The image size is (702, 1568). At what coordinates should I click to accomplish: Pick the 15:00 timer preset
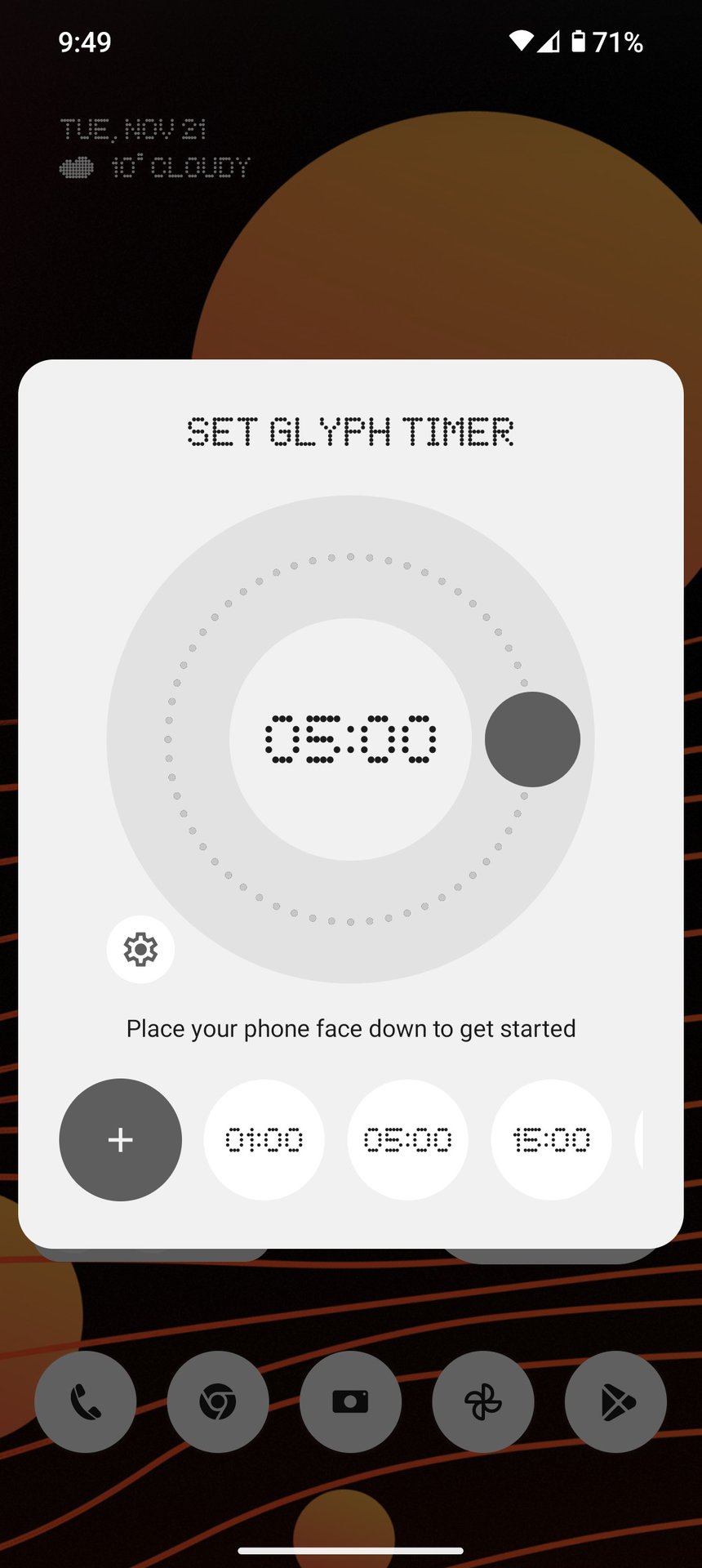pyautogui.click(x=552, y=1140)
